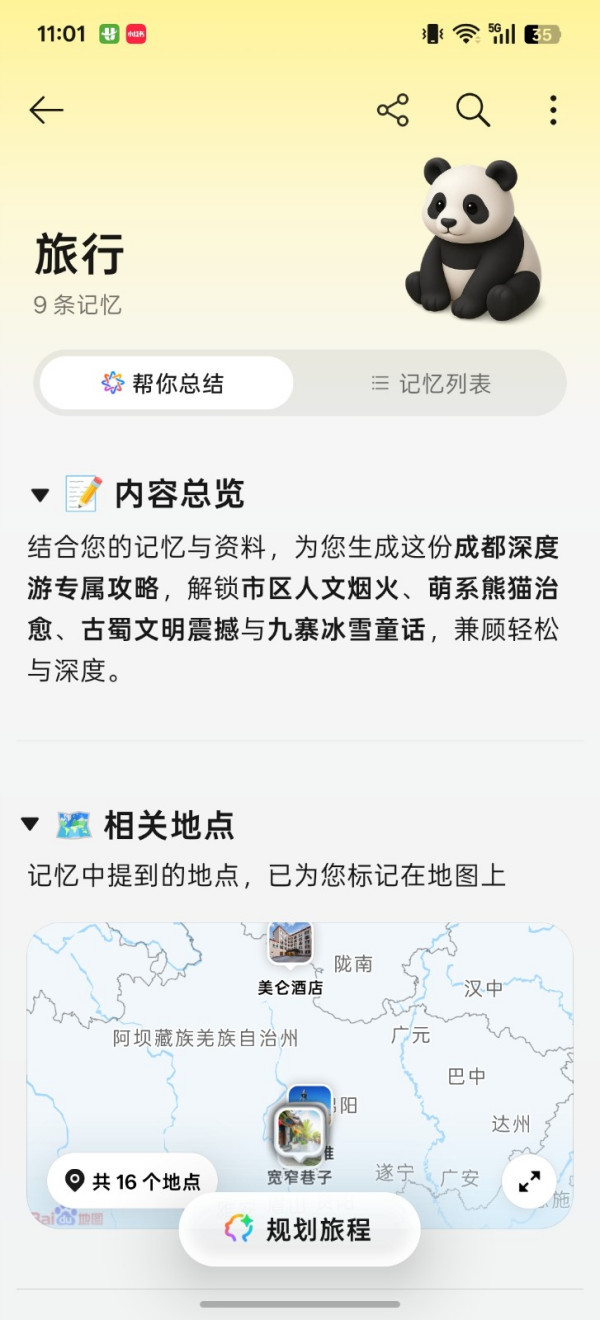Start 规划旅程 trip planning
The width and height of the screenshot is (600, 1320).
[x=300, y=1229]
